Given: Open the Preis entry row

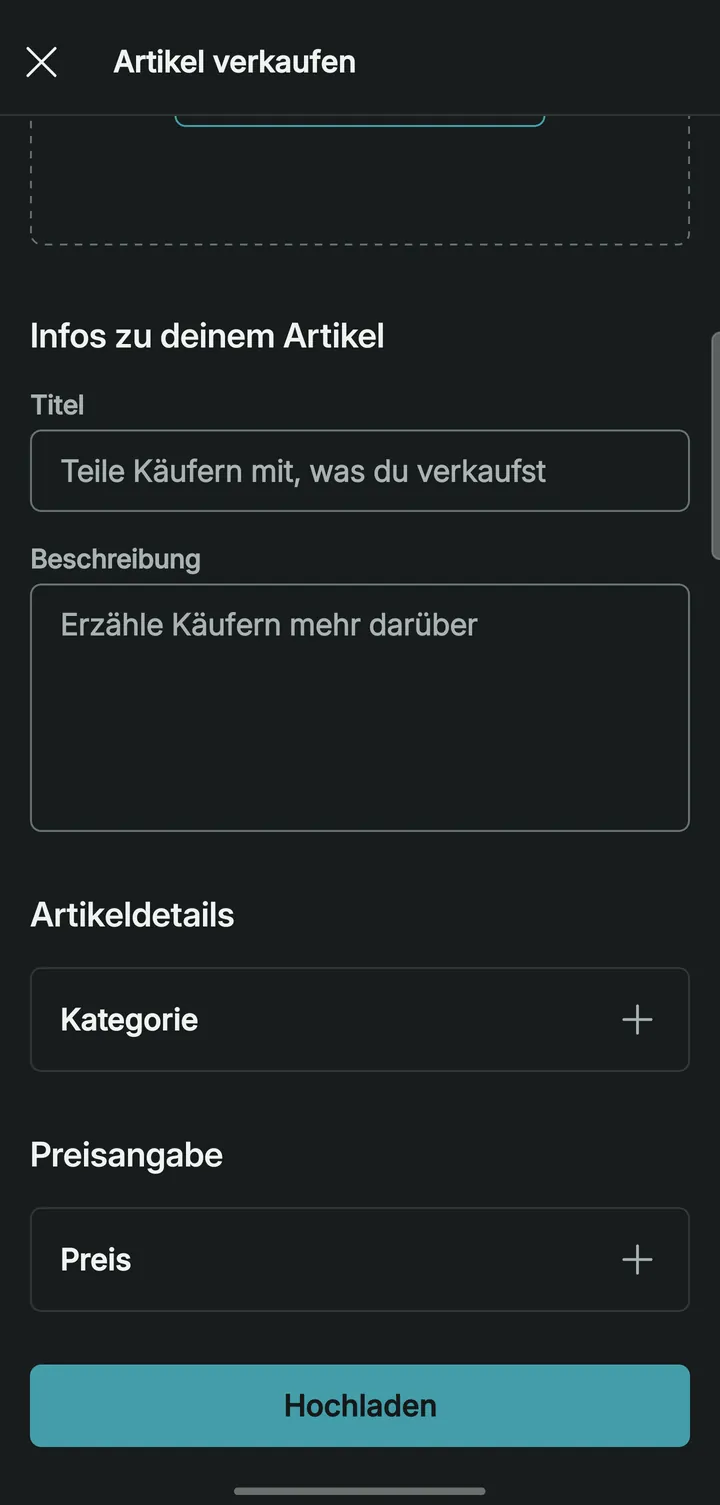Looking at the screenshot, I should pyautogui.click(x=360, y=1260).
